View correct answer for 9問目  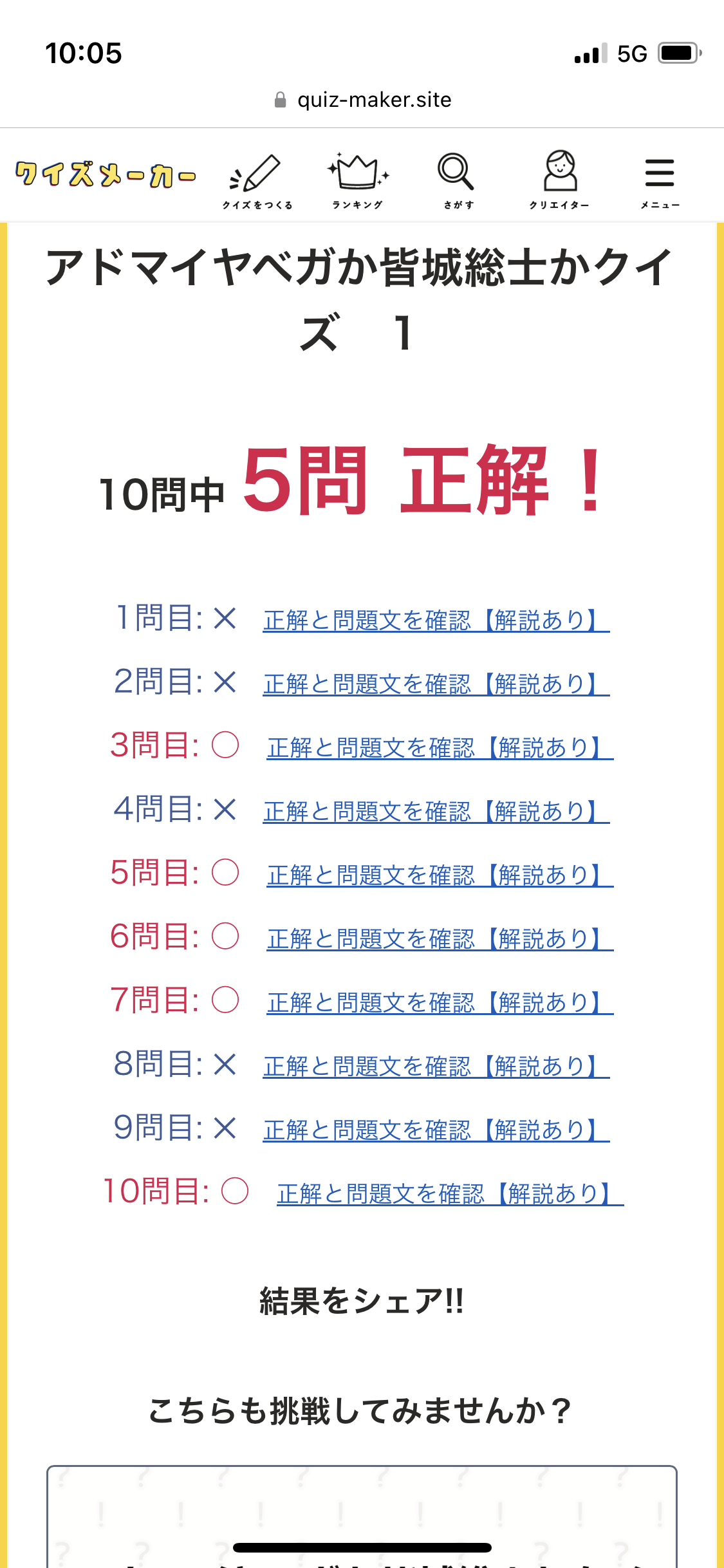coord(436,1130)
